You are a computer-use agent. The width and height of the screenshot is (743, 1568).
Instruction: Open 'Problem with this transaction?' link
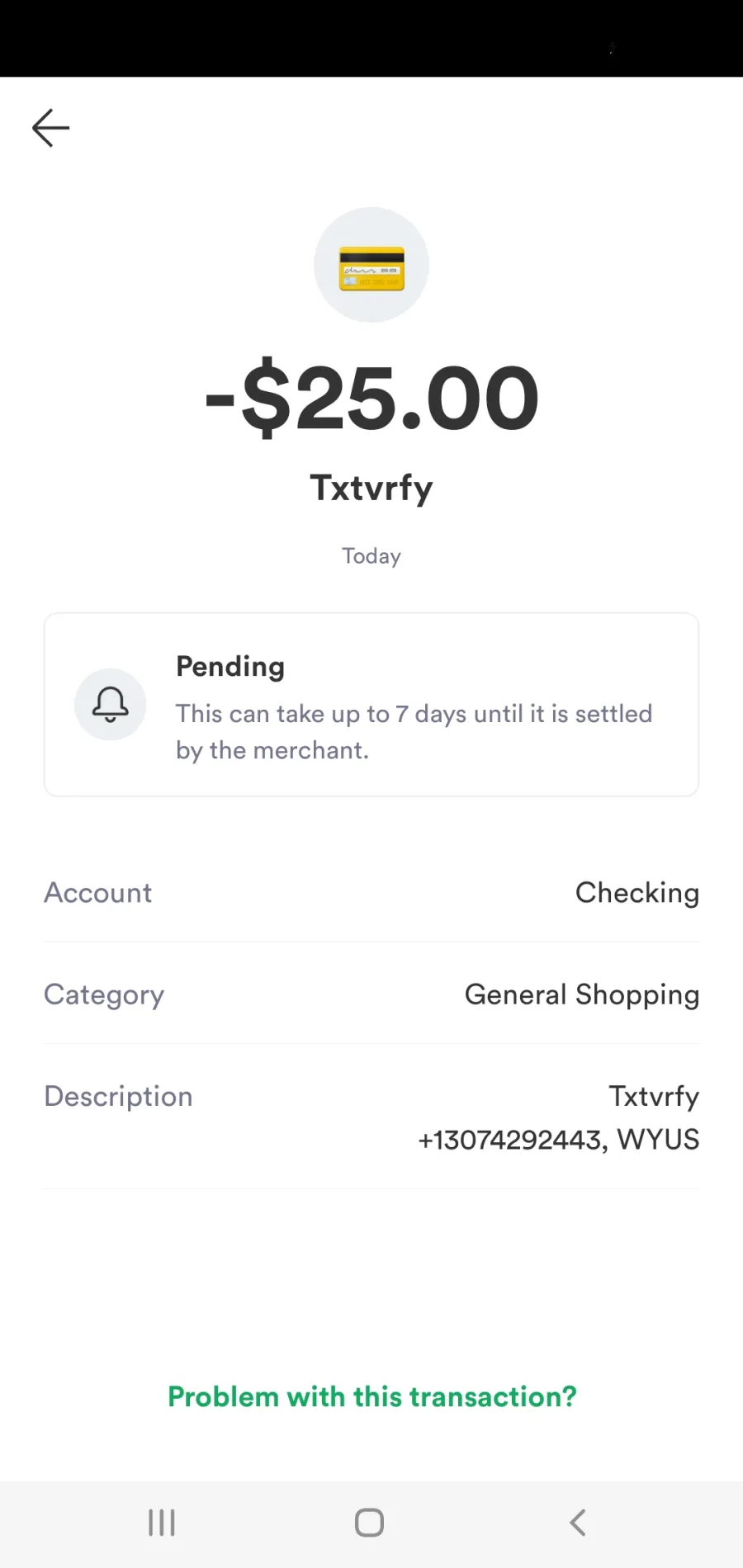click(x=371, y=1396)
